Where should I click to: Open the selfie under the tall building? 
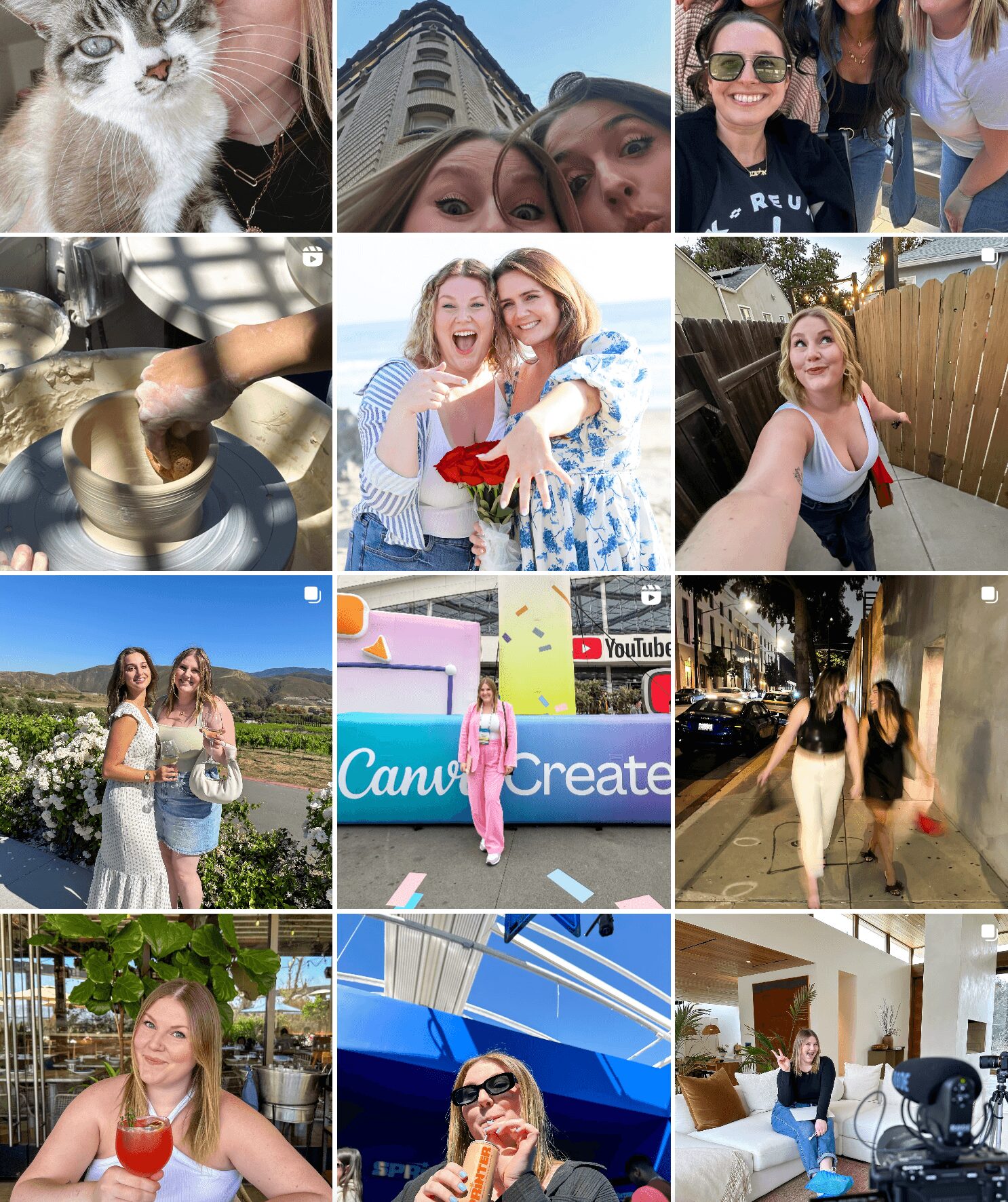pos(503,115)
